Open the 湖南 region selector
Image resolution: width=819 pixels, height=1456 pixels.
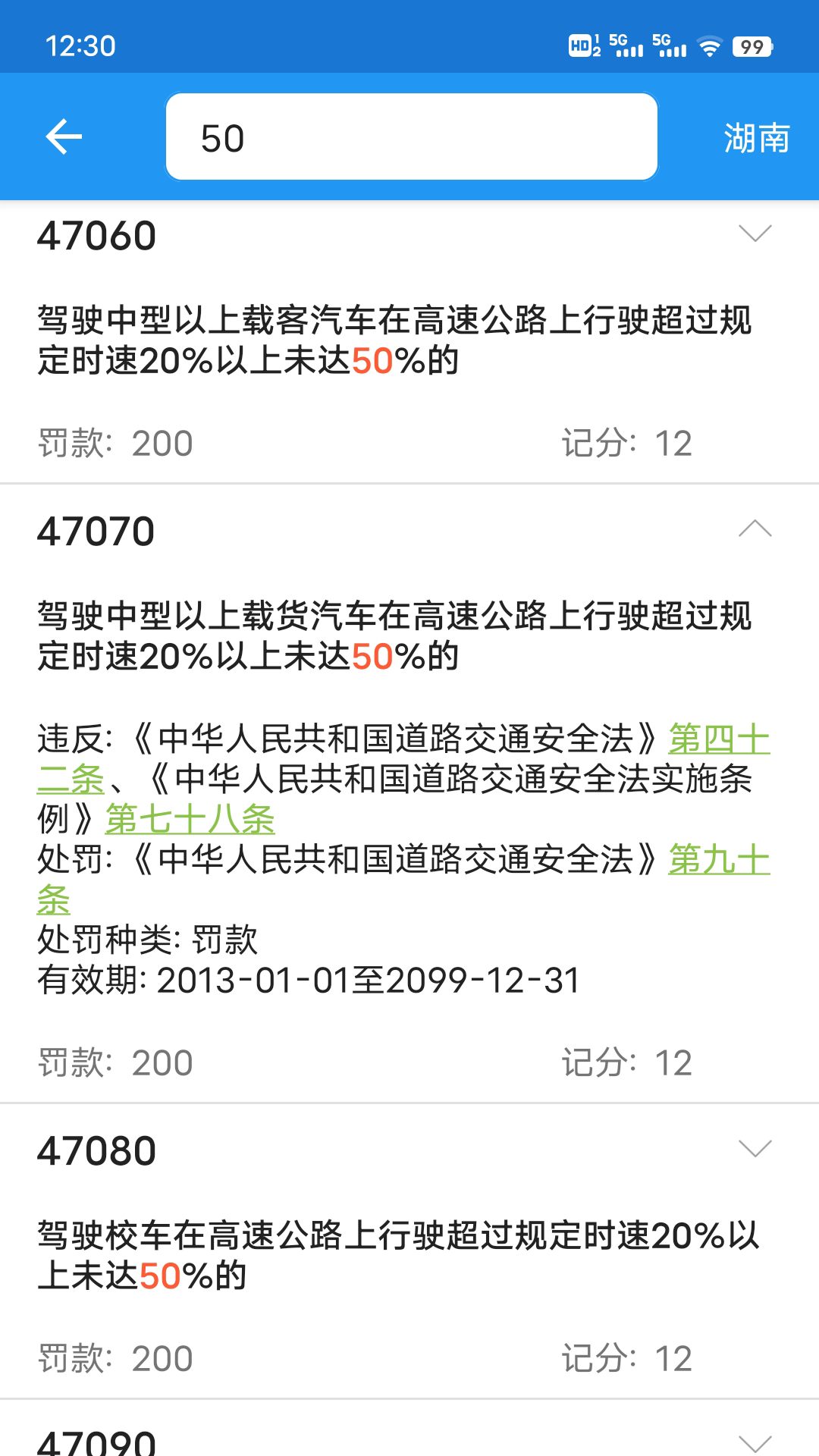tap(756, 136)
